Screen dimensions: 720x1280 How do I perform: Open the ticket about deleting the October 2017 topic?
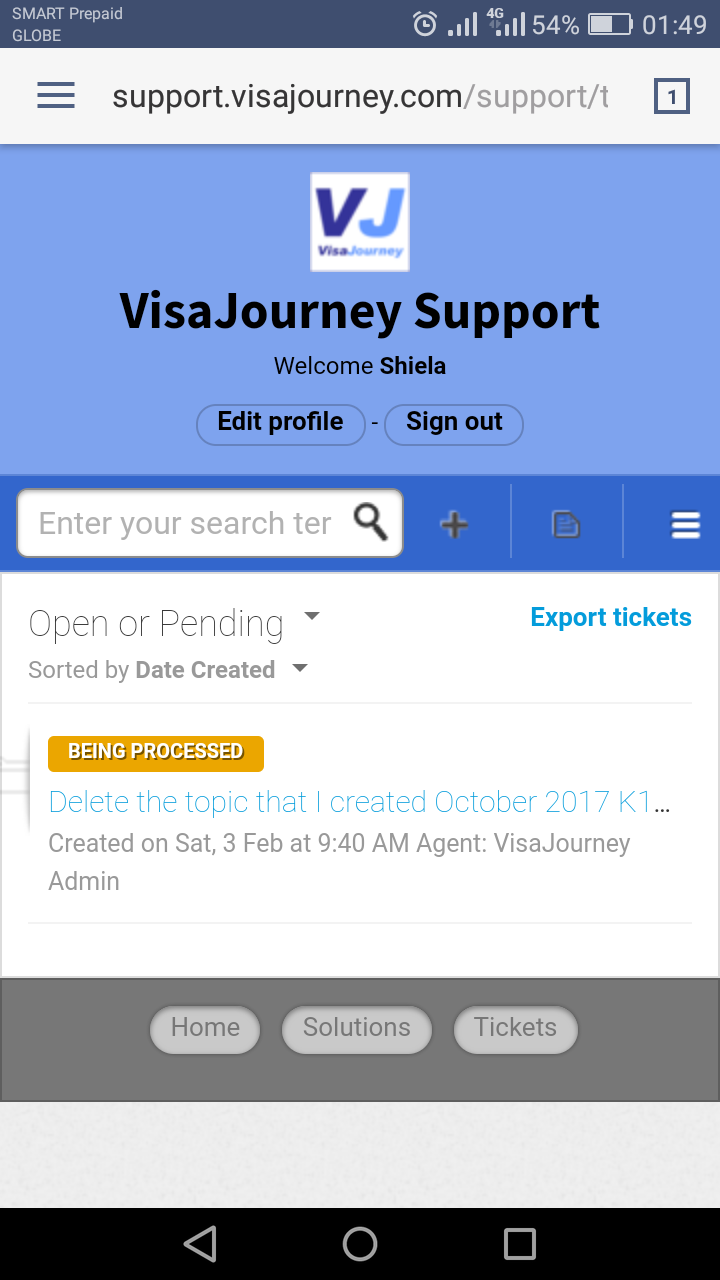(x=359, y=802)
